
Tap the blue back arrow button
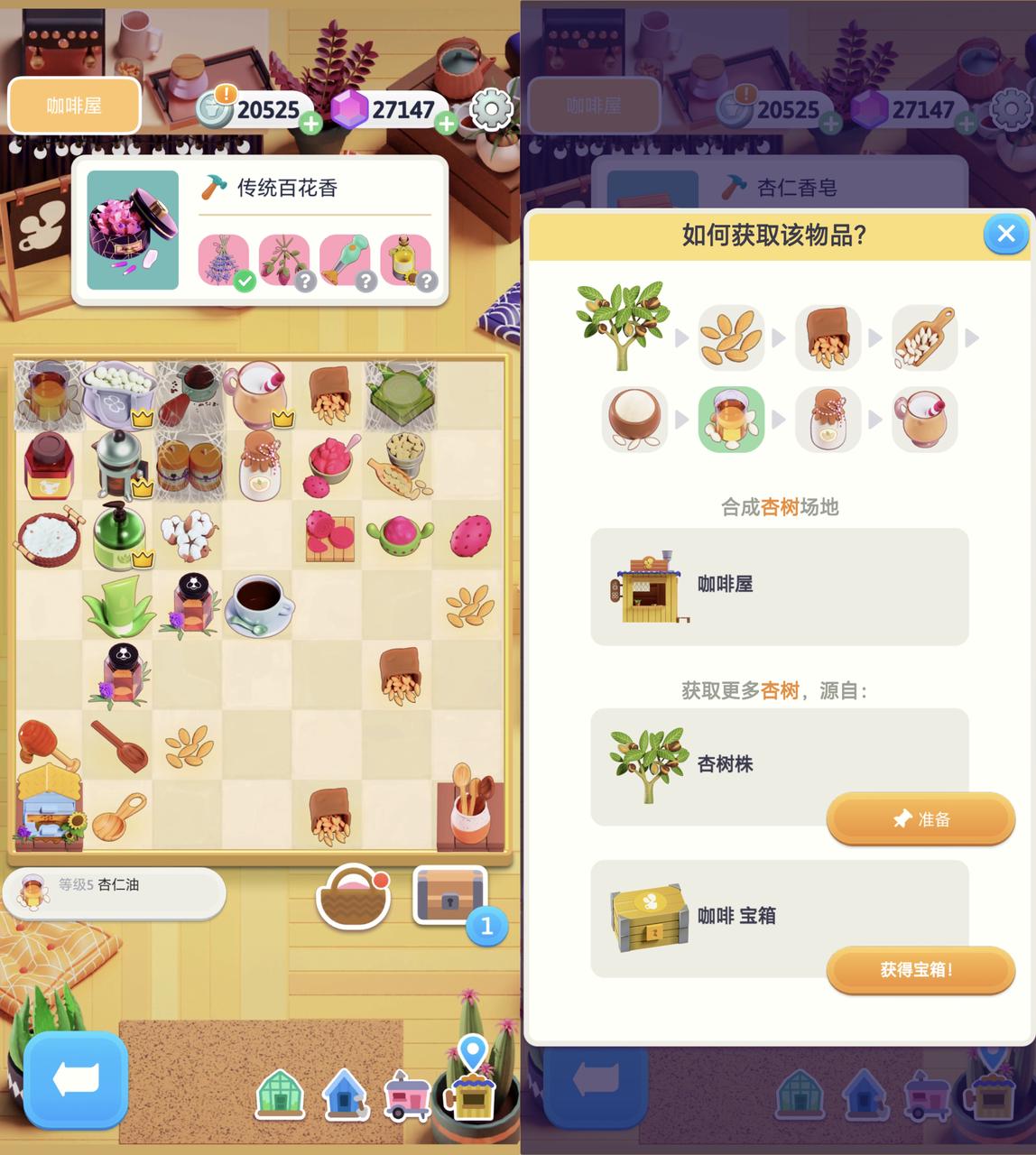[x=76, y=1079]
